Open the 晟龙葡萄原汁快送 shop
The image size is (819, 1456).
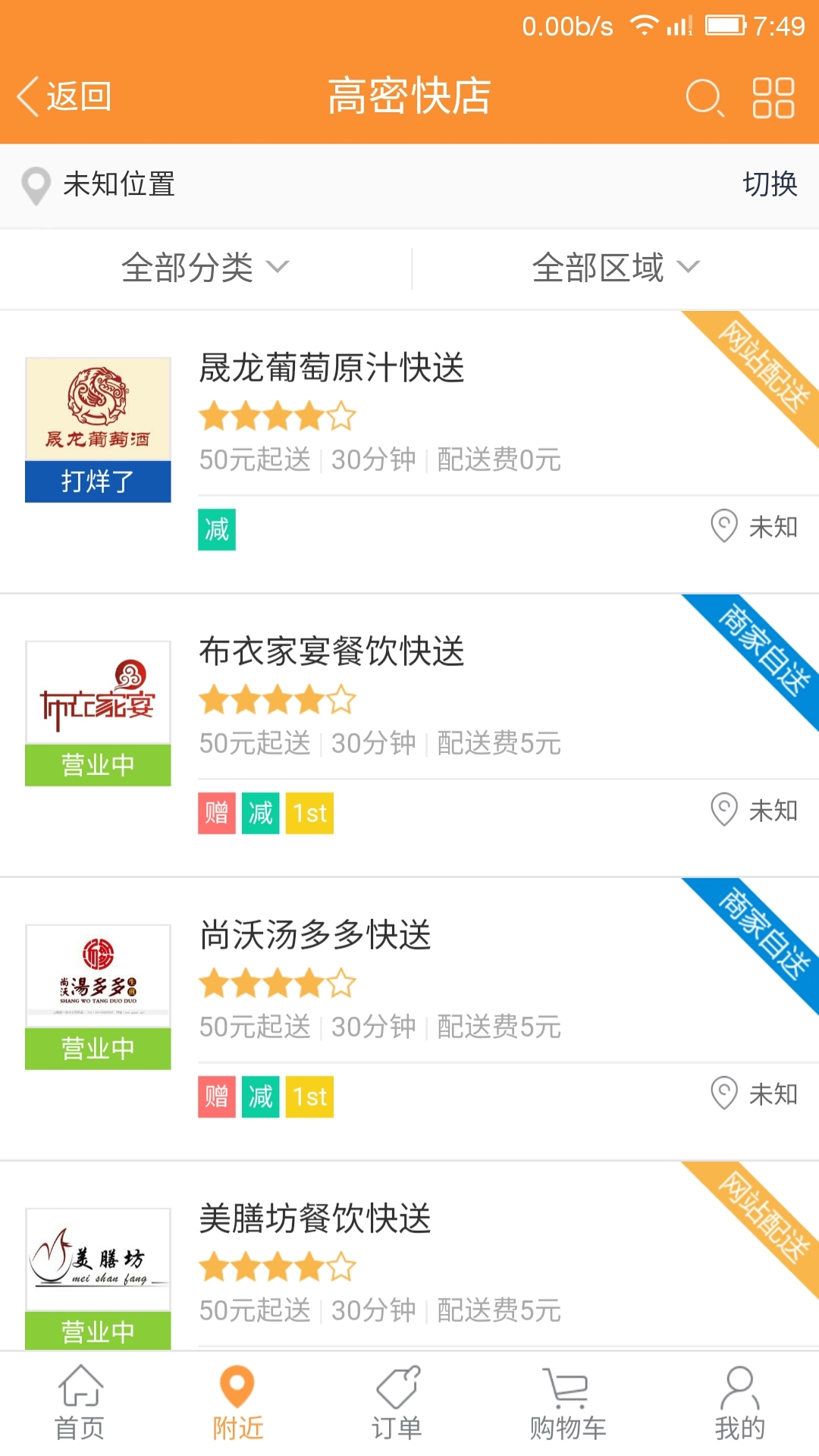pos(409,451)
